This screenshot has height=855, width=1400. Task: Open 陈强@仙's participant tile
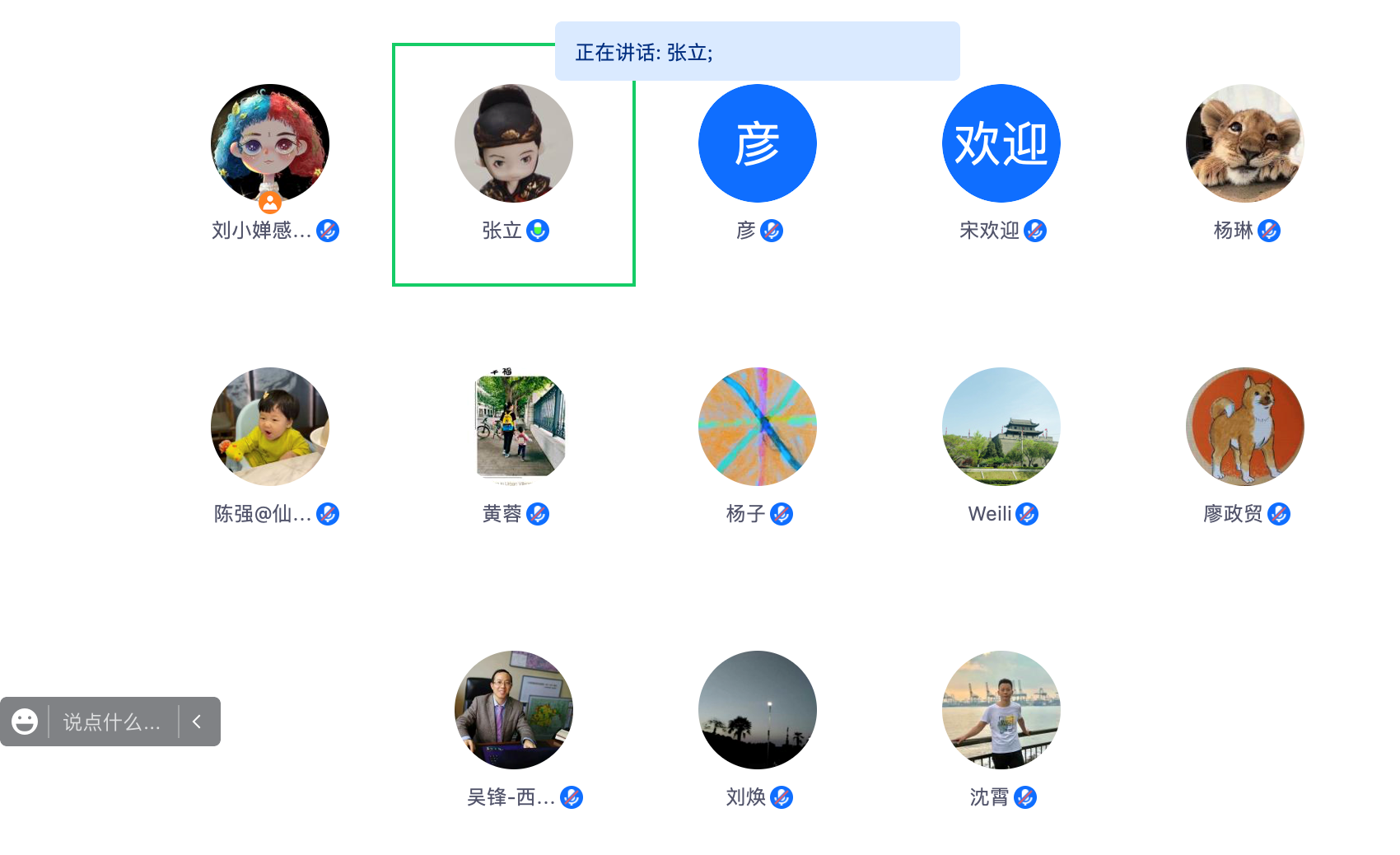click(270, 427)
